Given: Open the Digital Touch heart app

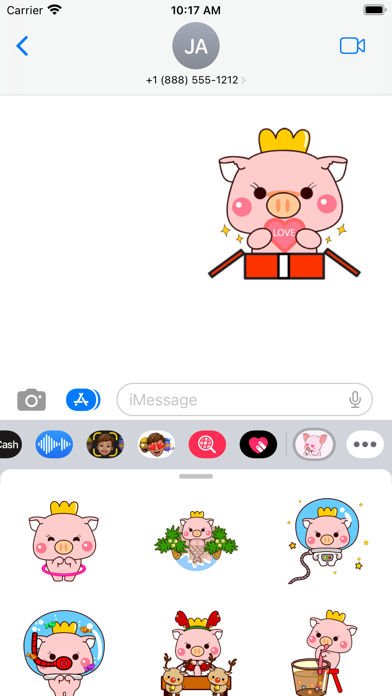Looking at the screenshot, I should (x=258, y=444).
